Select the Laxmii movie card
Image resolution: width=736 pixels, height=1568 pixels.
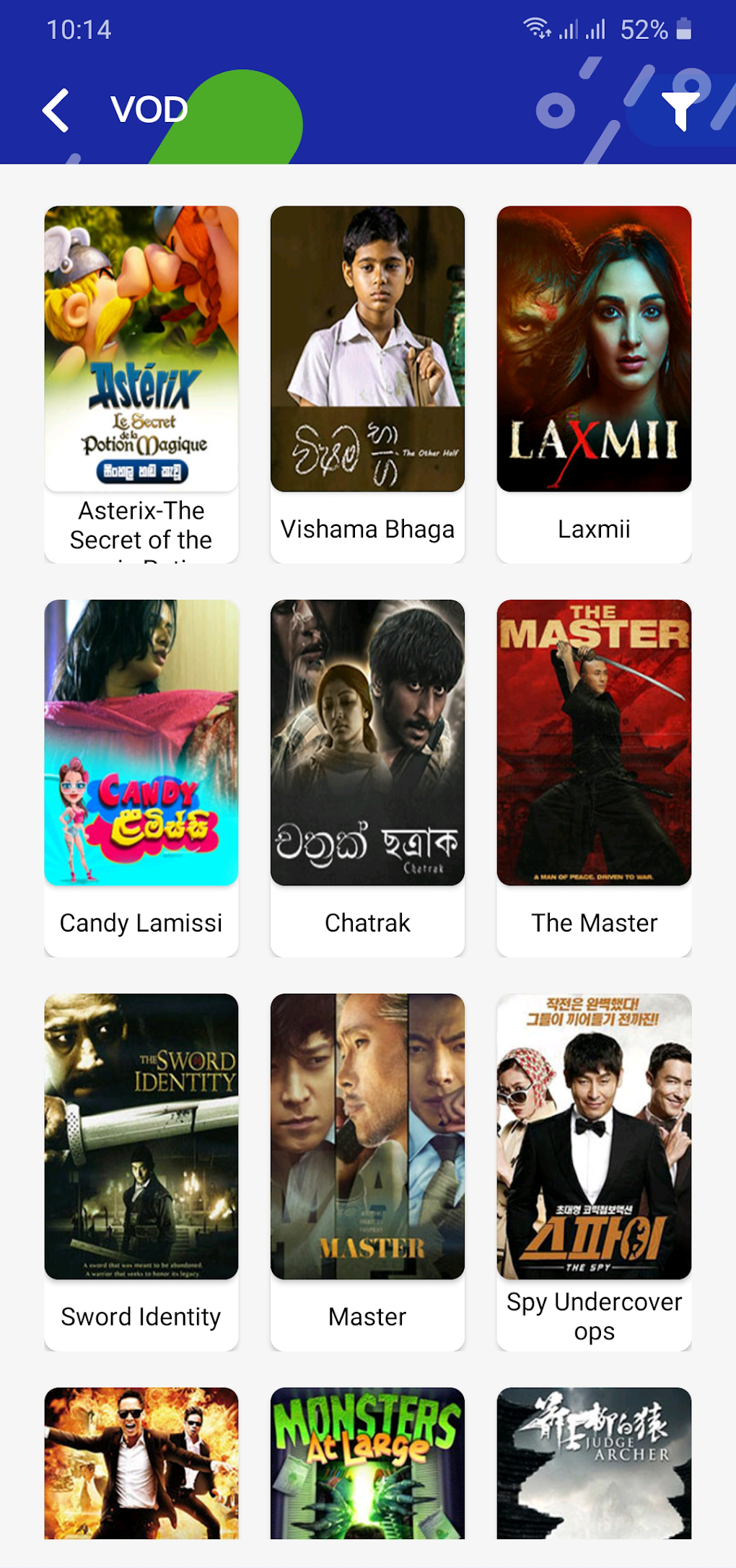point(594,385)
